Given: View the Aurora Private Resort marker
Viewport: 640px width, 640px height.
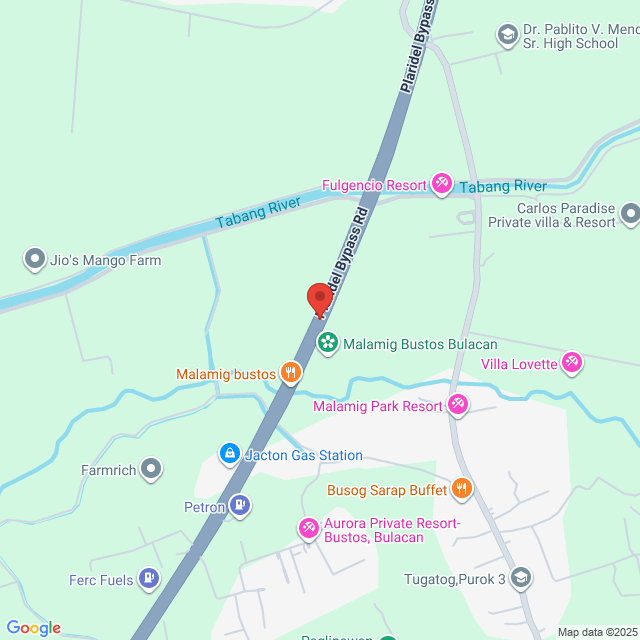Looking at the screenshot, I should click(309, 528).
